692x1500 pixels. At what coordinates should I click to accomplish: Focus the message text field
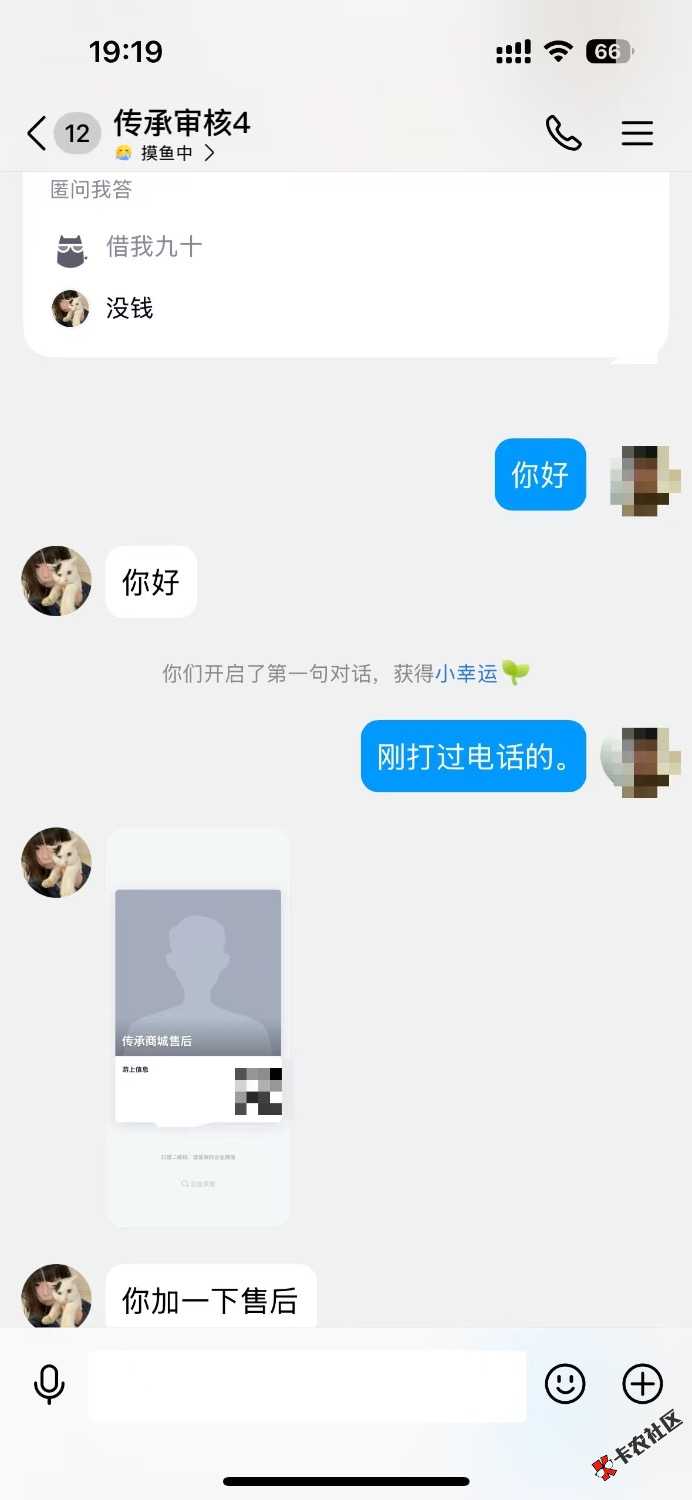coord(307,1386)
